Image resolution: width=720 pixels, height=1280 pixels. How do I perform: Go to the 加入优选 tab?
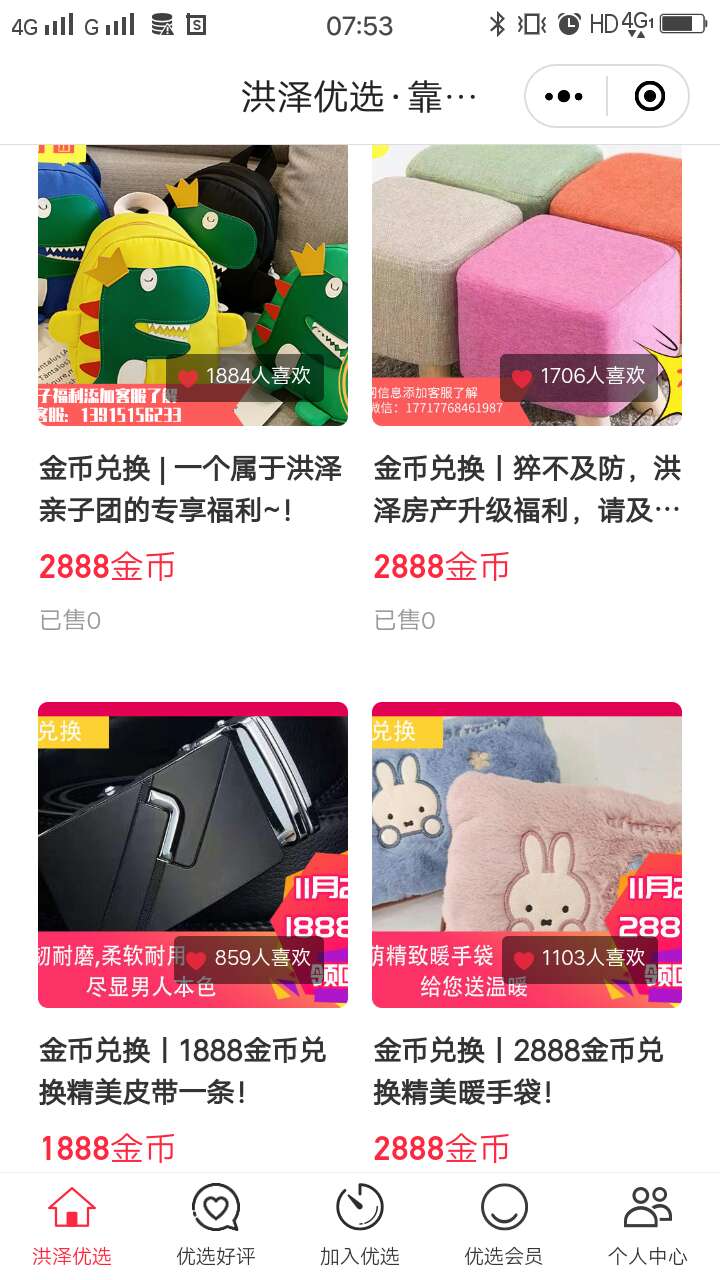pyautogui.click(x=360, y=1226)
